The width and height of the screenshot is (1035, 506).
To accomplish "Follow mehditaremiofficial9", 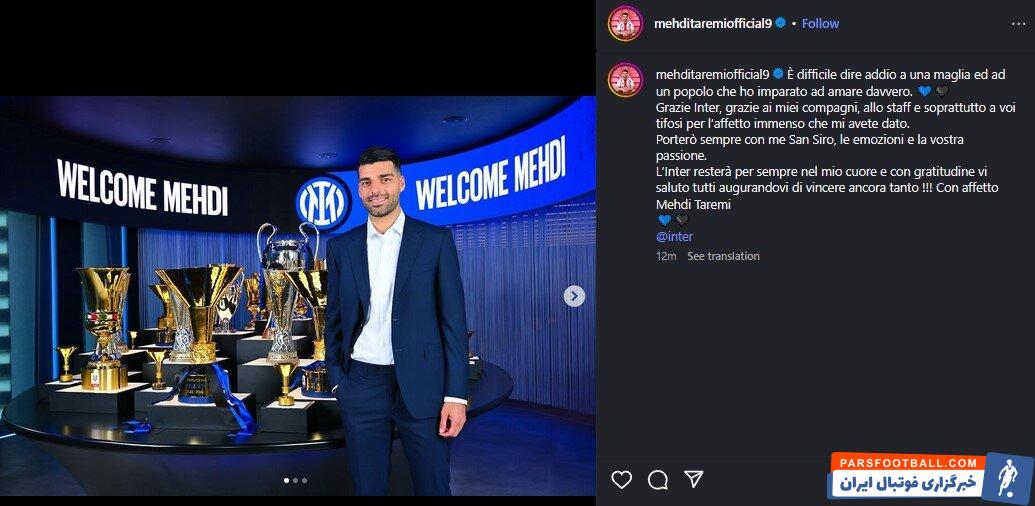I will click(820, 23).
